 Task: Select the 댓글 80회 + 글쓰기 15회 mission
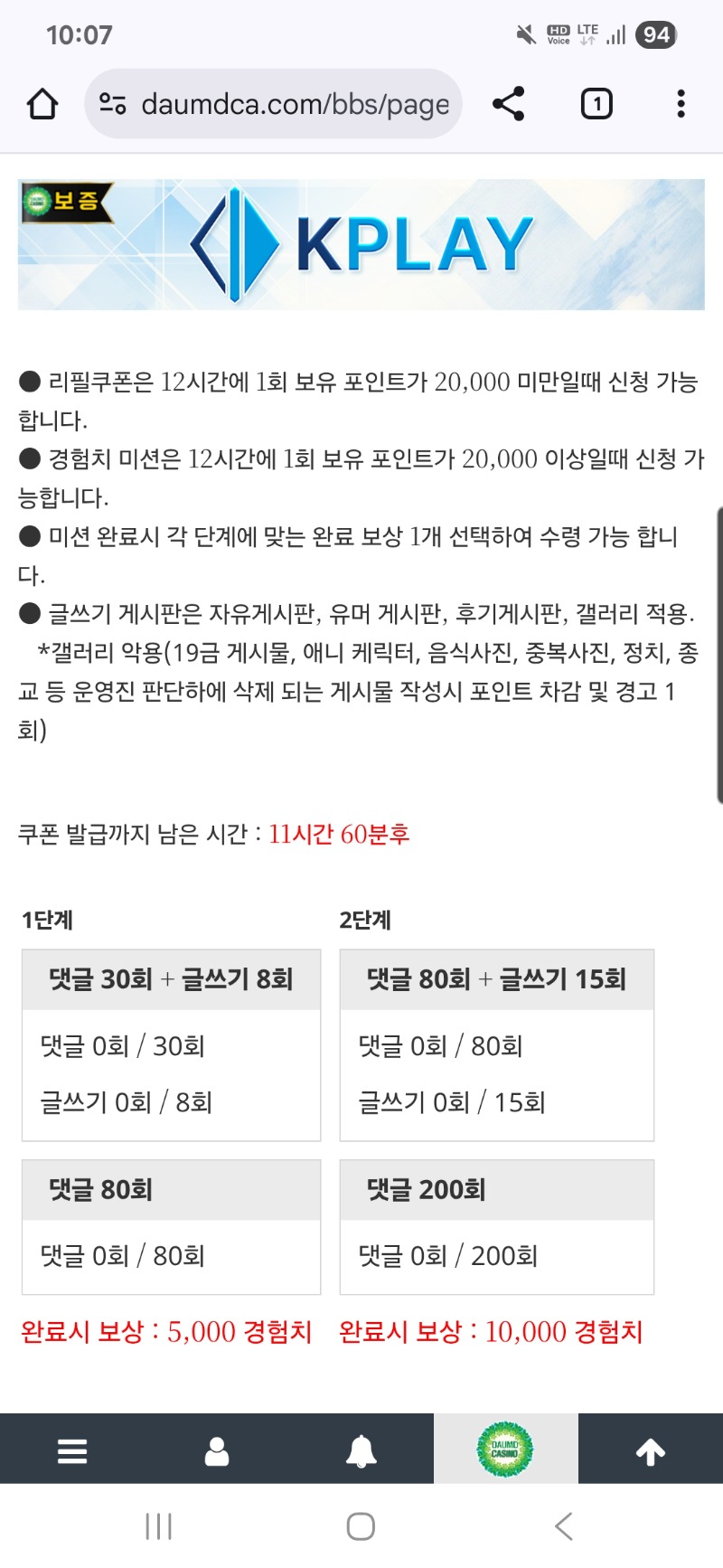(496, 979)
